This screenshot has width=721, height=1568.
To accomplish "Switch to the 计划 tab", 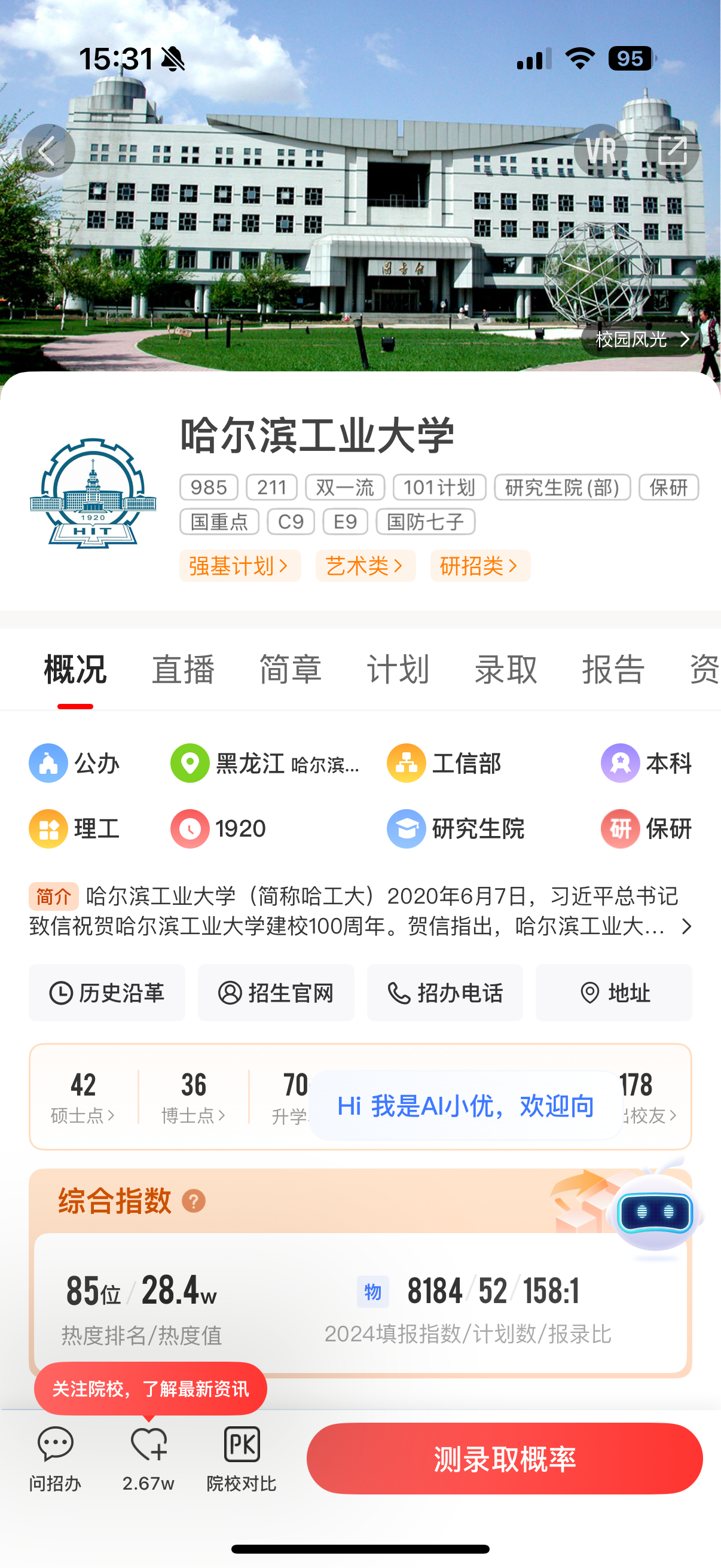I will click(398, 670).
